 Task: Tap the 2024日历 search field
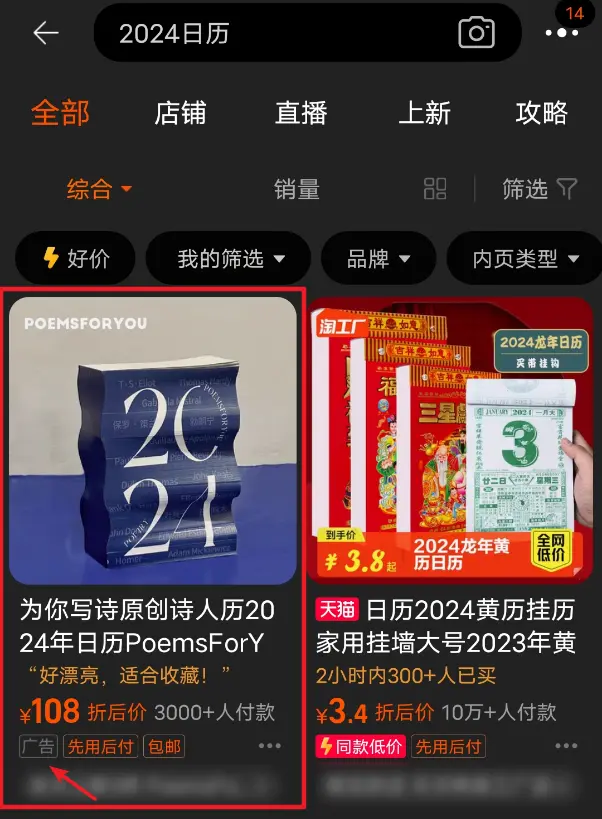click(270, 33)
